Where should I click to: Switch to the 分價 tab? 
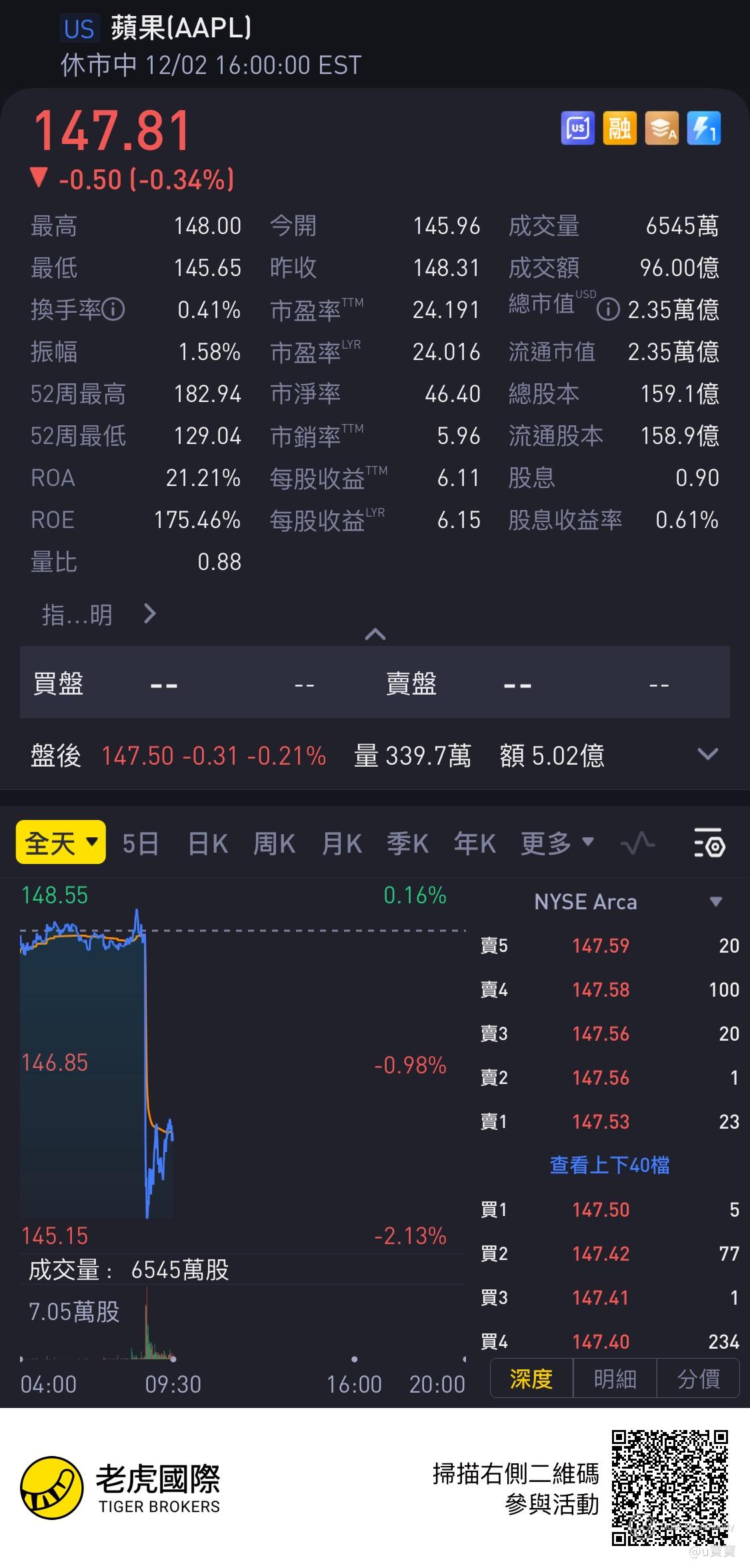point(698,1379)
